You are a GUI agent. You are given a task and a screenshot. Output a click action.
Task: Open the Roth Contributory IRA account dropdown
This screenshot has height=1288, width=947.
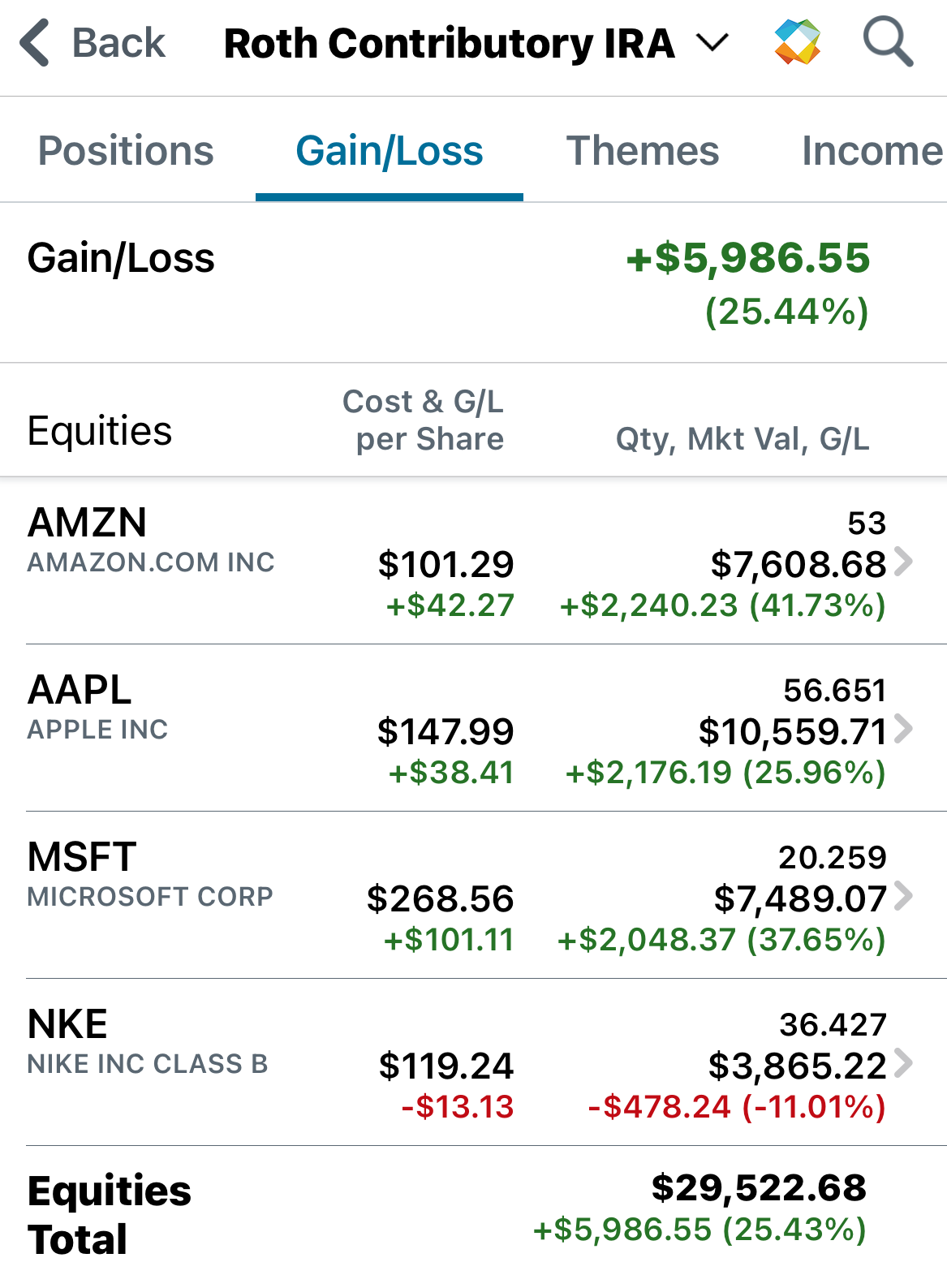pos(476,43)
